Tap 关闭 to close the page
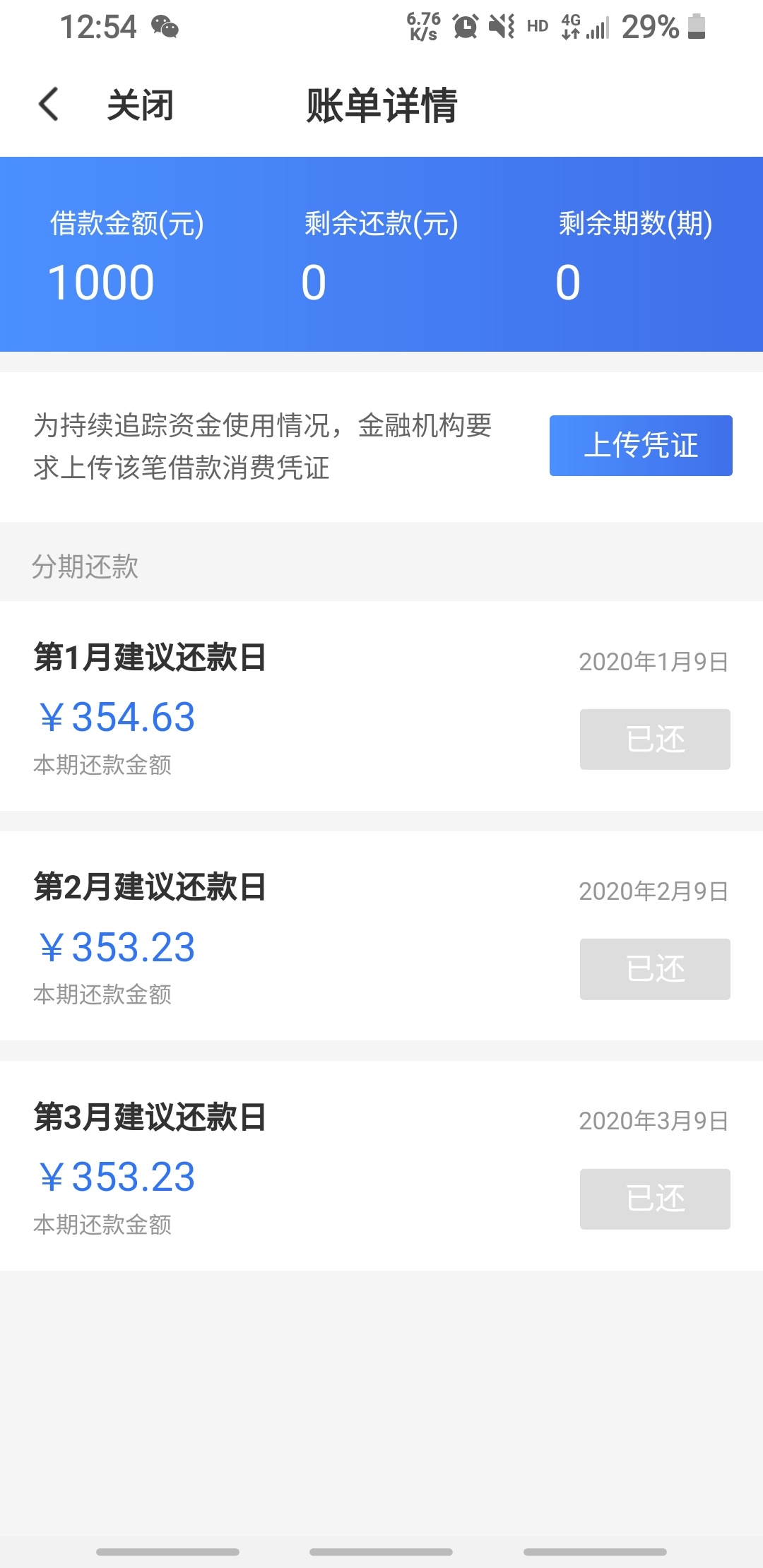The image size is (763, 1568). [x=140, y=105]
